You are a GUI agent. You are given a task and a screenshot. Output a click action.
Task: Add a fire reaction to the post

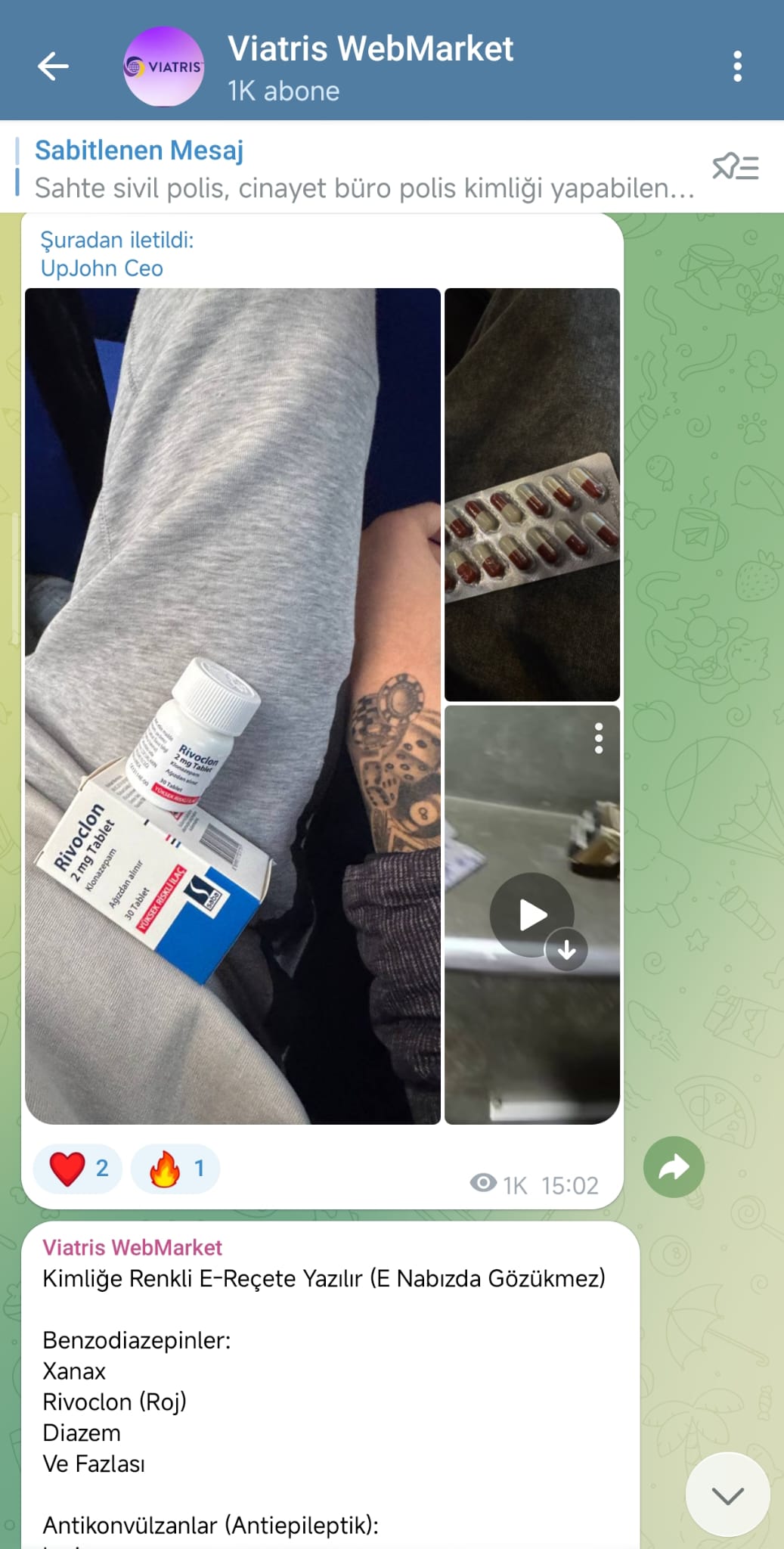tap(175, 1169)
